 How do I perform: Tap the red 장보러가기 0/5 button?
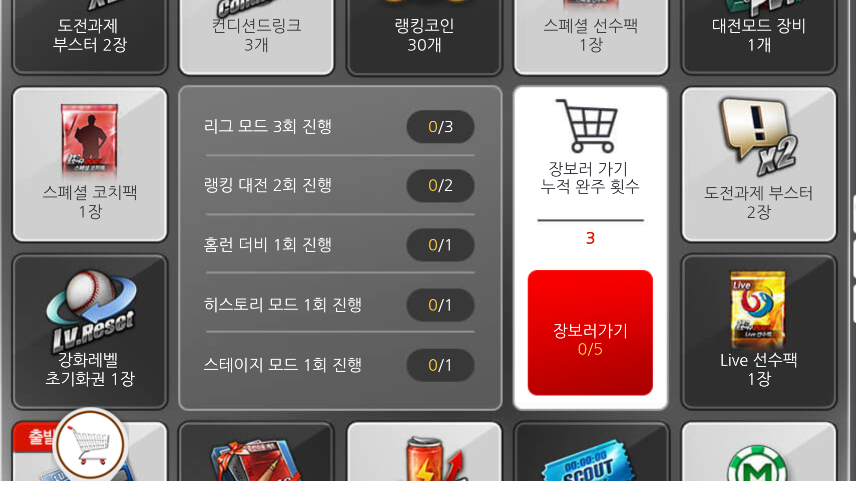click(x=590, y=332)
